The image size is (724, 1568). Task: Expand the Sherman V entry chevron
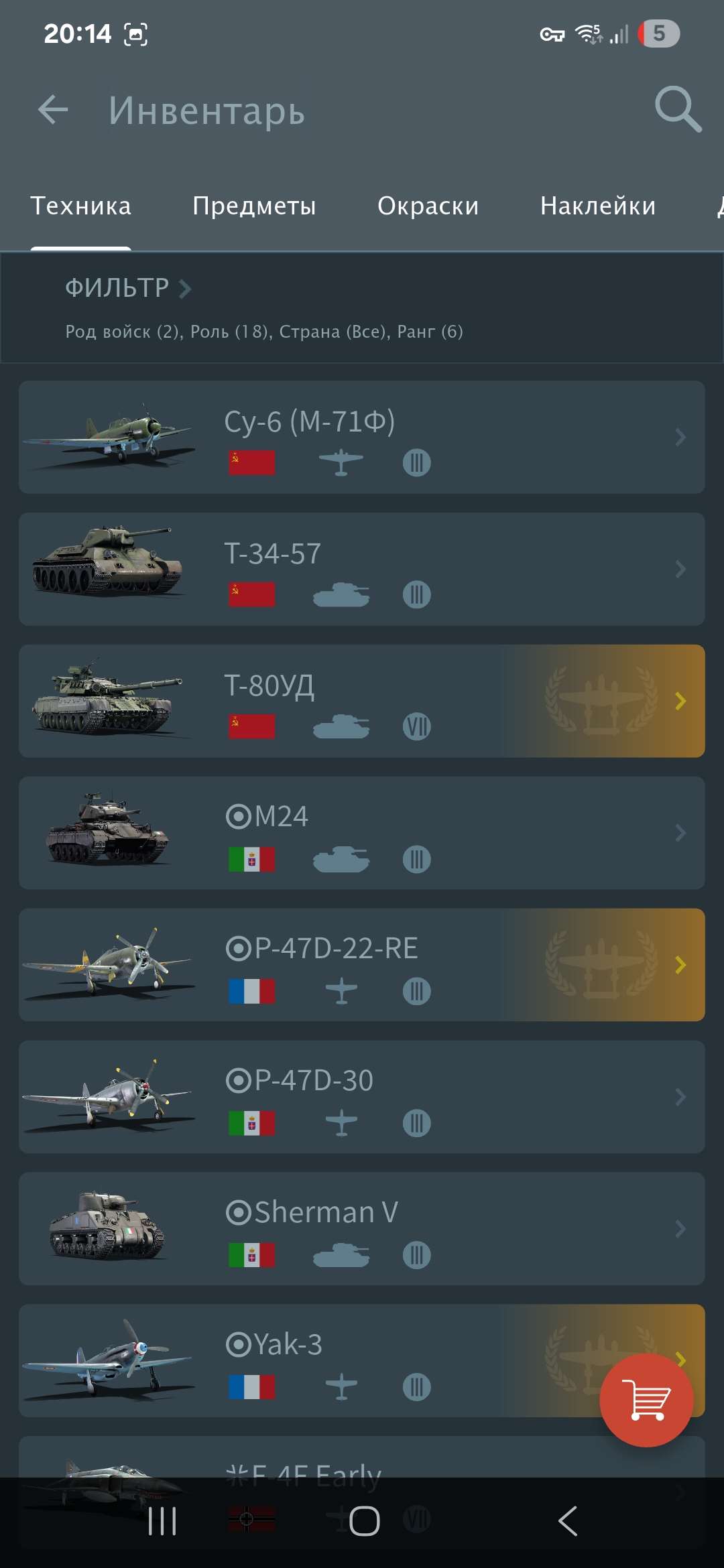[x=679, y=1228]
